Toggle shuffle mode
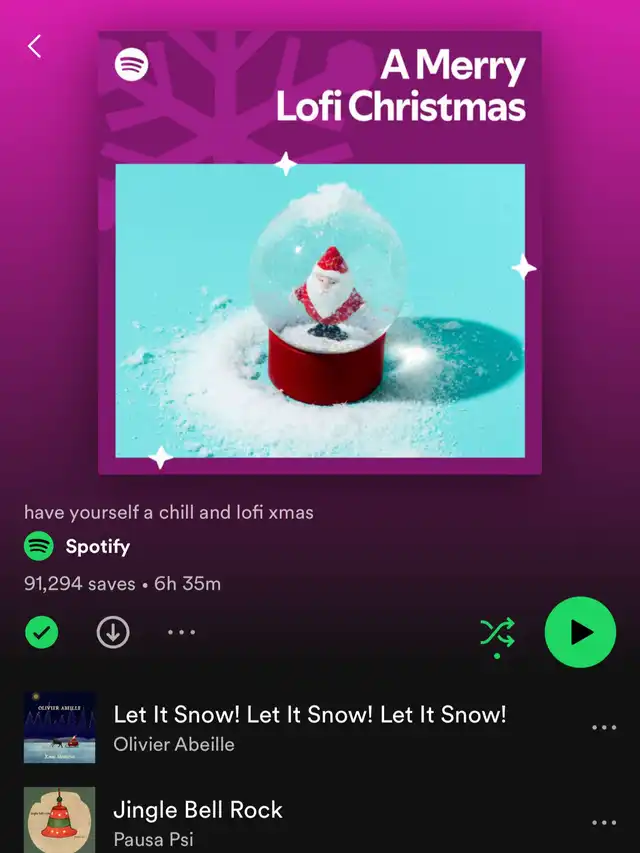The width and height of the screenshot is (640, 853). [497, 635]
